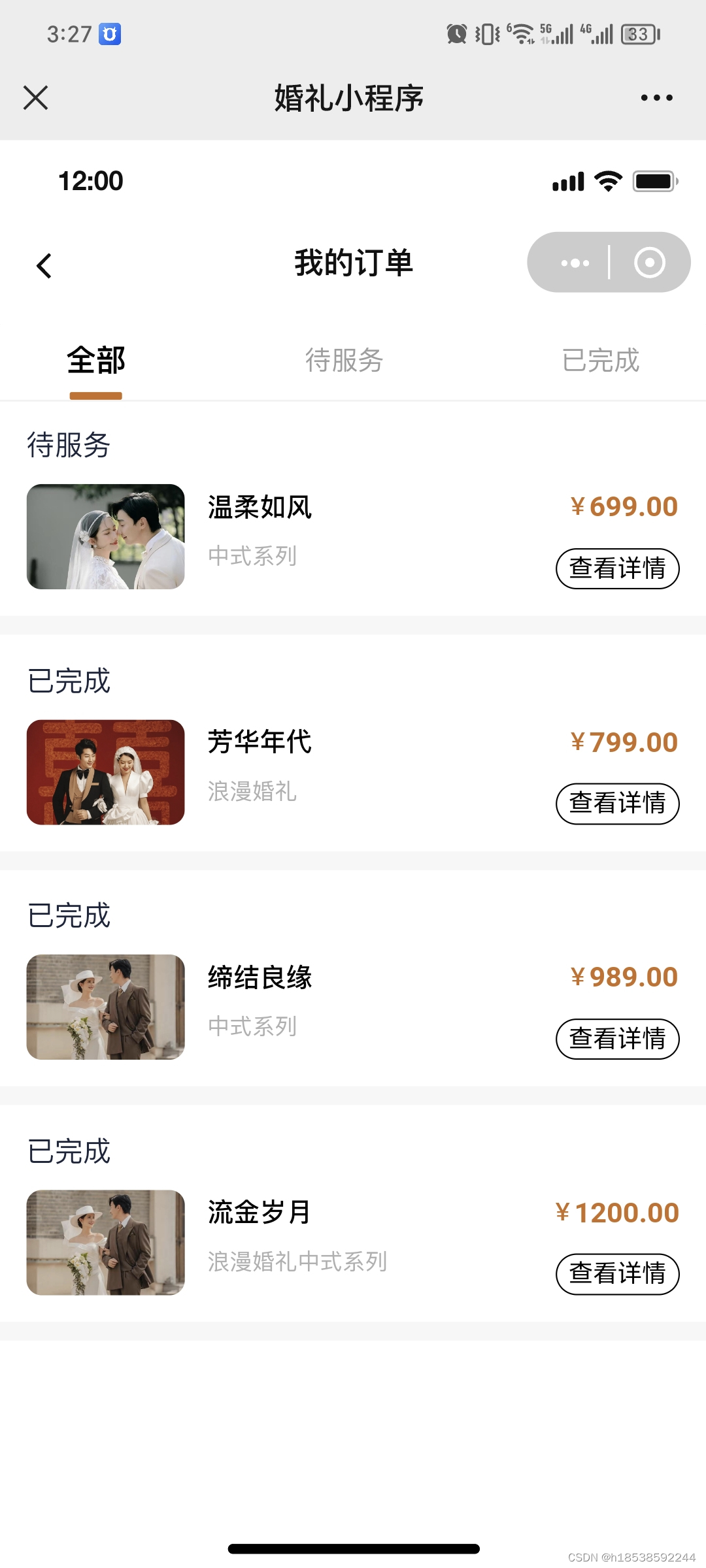Close the 婚礼小程序 page with the X
The height and width of the screenshot is (1568, 706).
(36, 98)
